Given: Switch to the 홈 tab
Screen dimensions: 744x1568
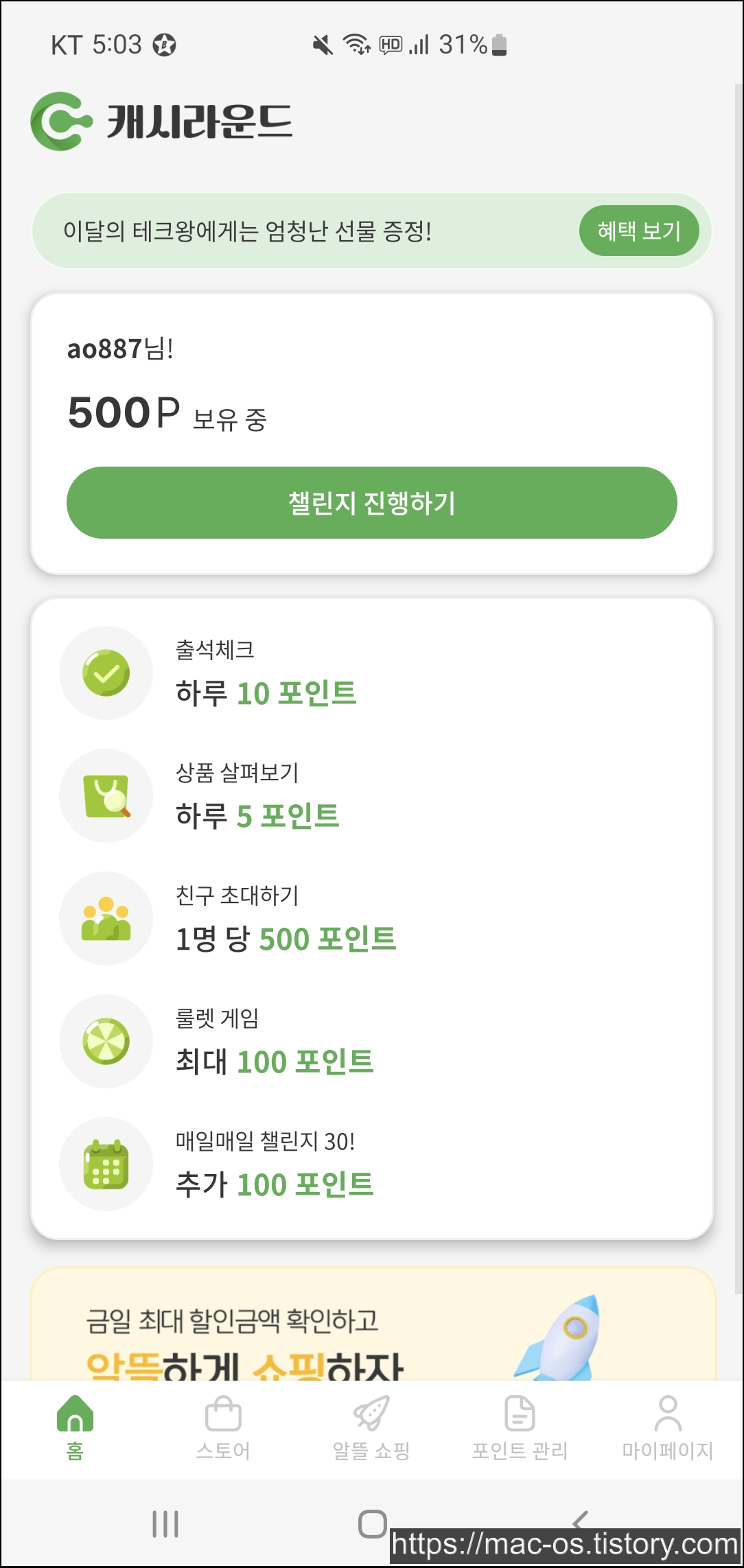Looking at the screenshot, I should (x=75, y=1428).
